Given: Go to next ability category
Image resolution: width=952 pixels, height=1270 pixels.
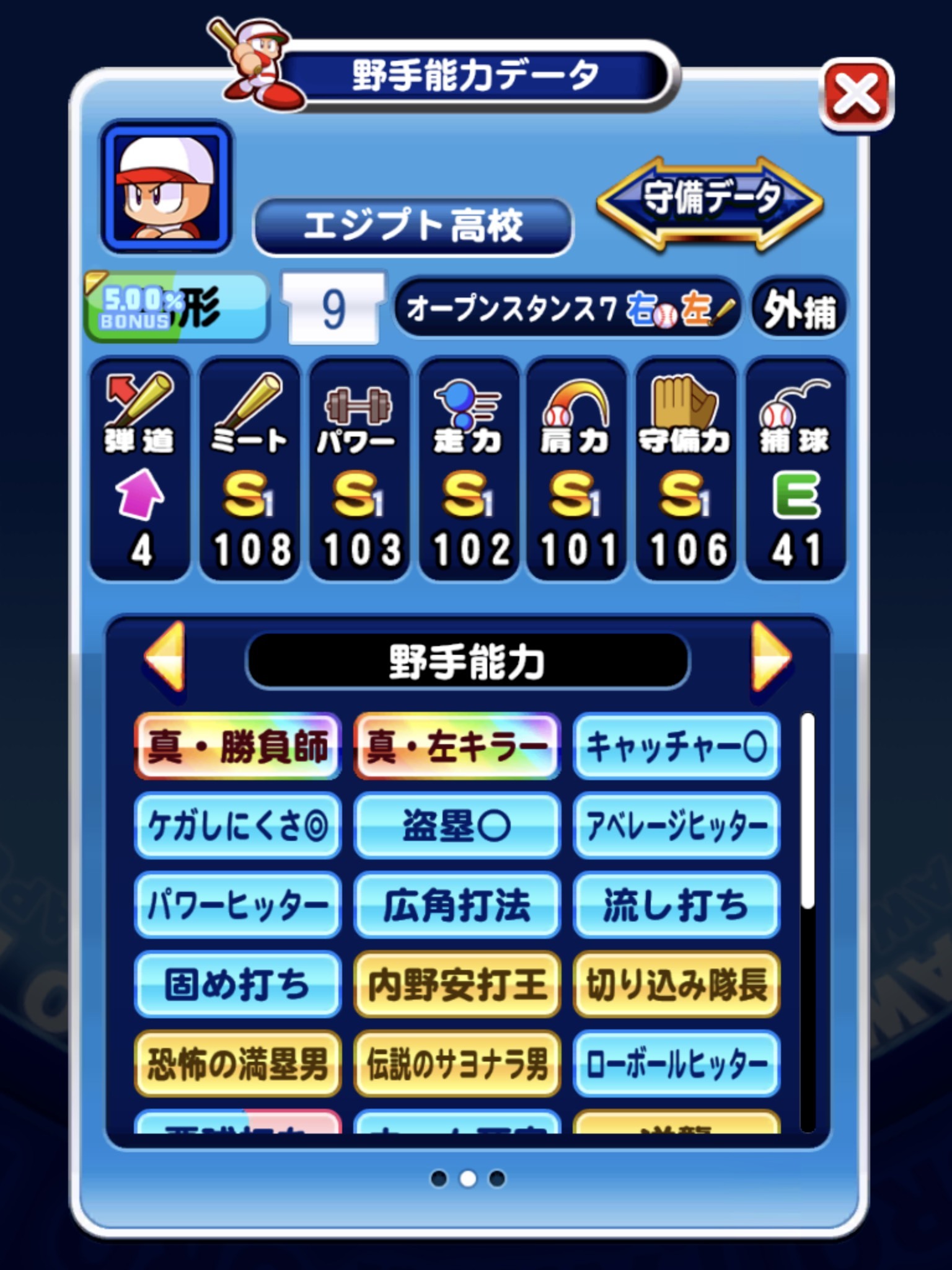Looking at the screenshot, I should click(x=770, y=657).
